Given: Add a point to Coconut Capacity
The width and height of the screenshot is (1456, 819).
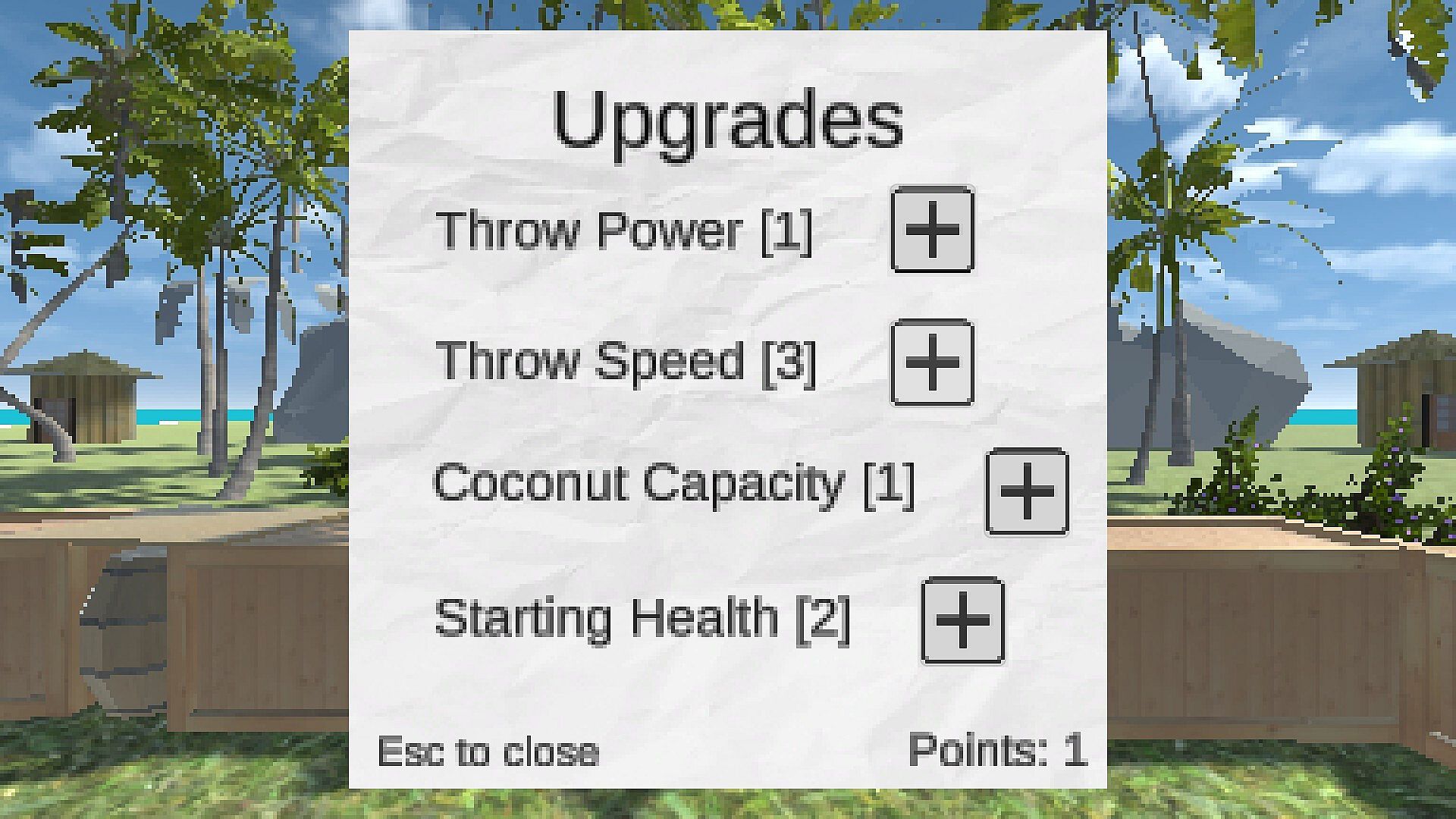Looking at the screenshot, I should coord(1027,491).
